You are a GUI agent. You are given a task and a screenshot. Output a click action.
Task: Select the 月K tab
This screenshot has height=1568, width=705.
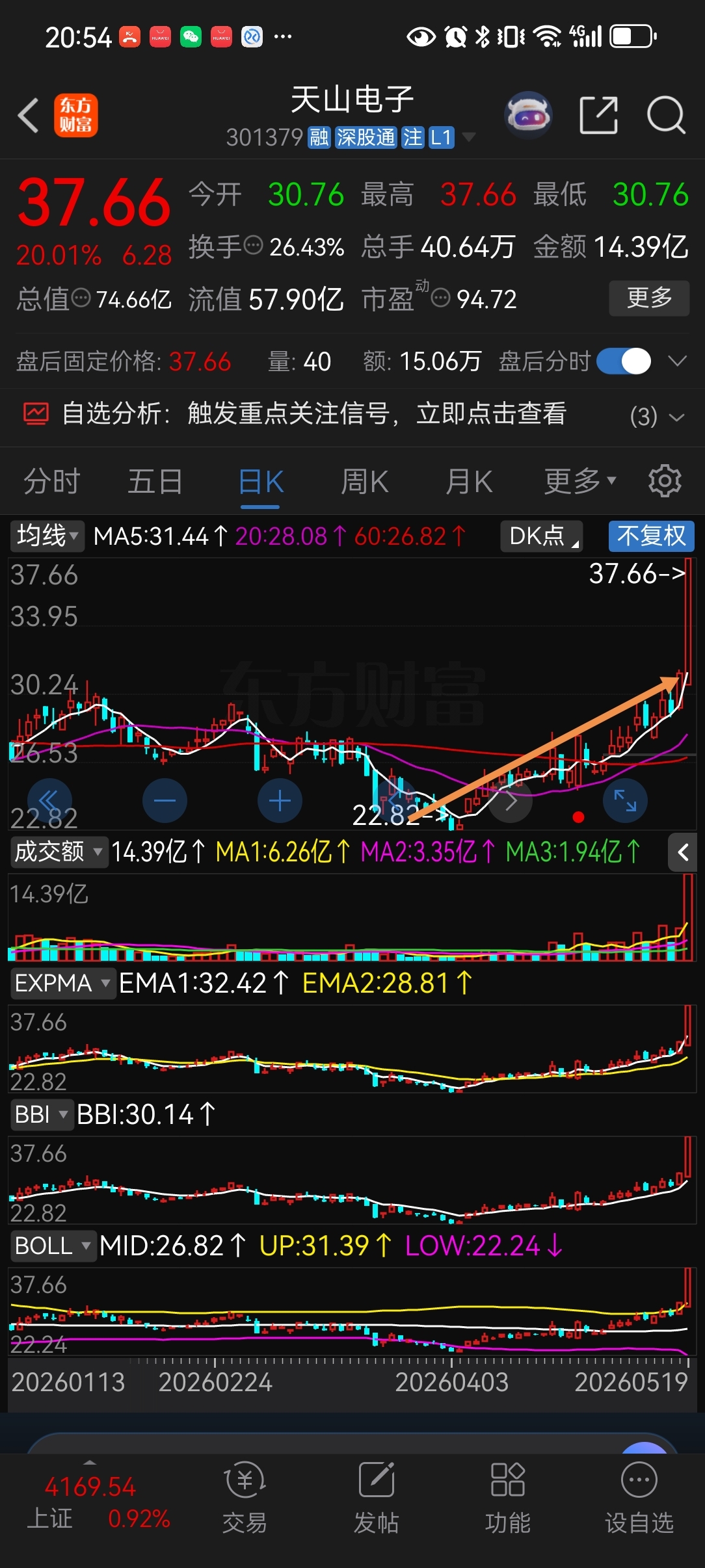pos(469,482)
